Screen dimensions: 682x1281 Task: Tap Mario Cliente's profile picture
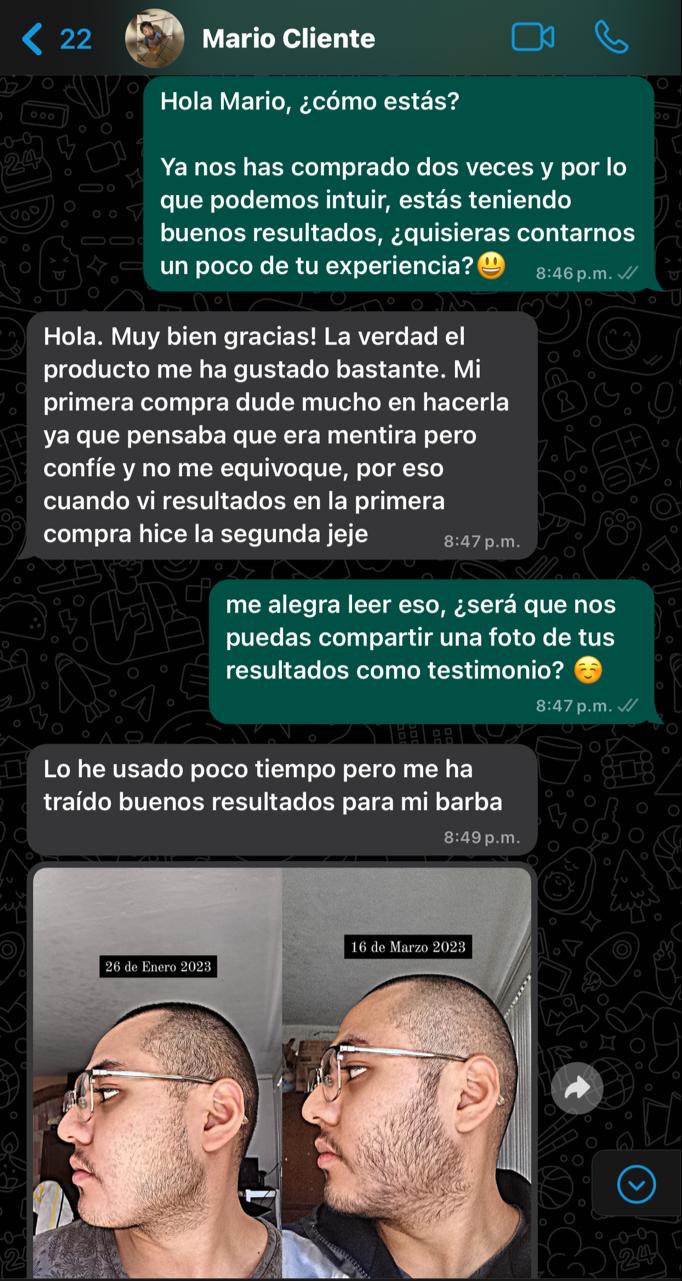click(x=154, y=38)
